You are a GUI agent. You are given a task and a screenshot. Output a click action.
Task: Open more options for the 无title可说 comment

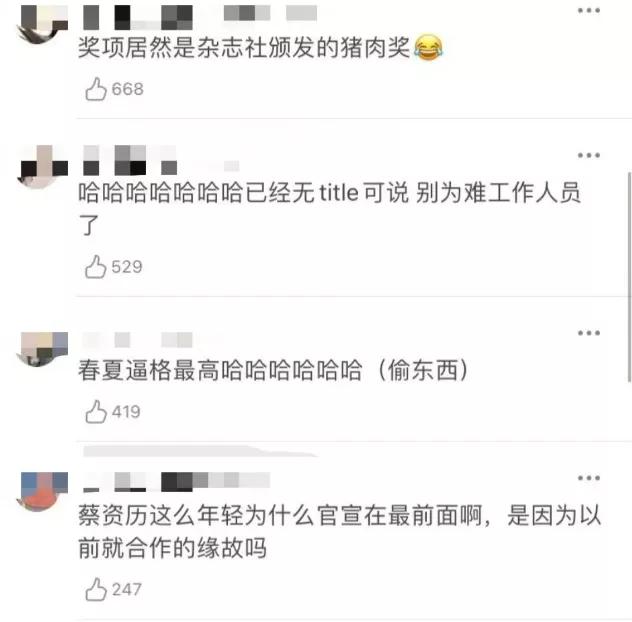coord(589,155)
